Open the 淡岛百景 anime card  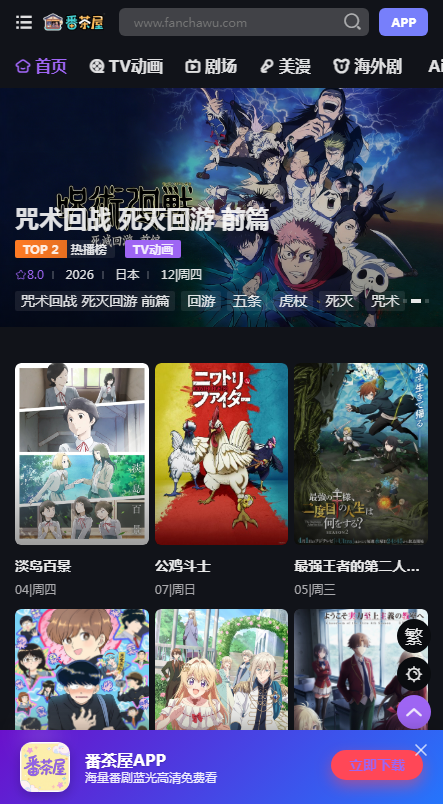pos(82,479)
